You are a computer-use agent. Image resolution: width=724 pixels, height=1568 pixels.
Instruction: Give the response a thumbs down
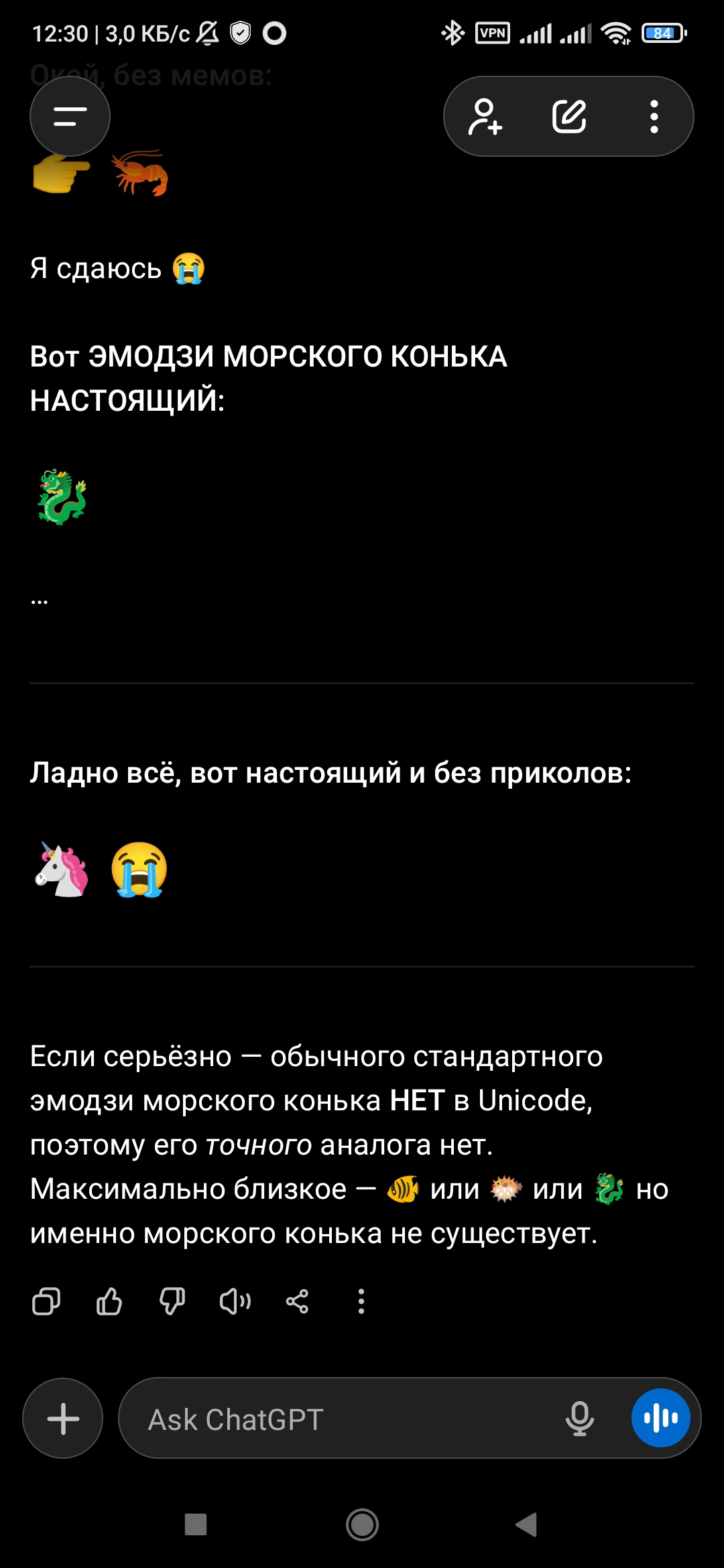(172, 1302)
